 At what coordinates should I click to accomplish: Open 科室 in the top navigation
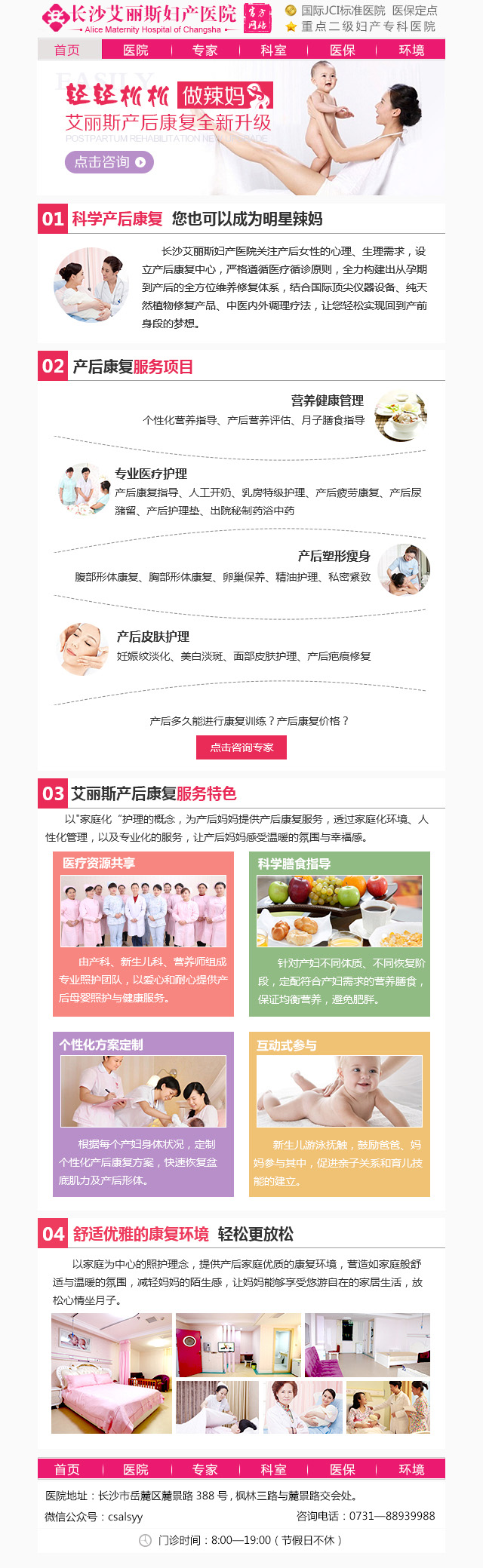pos(273,50)
